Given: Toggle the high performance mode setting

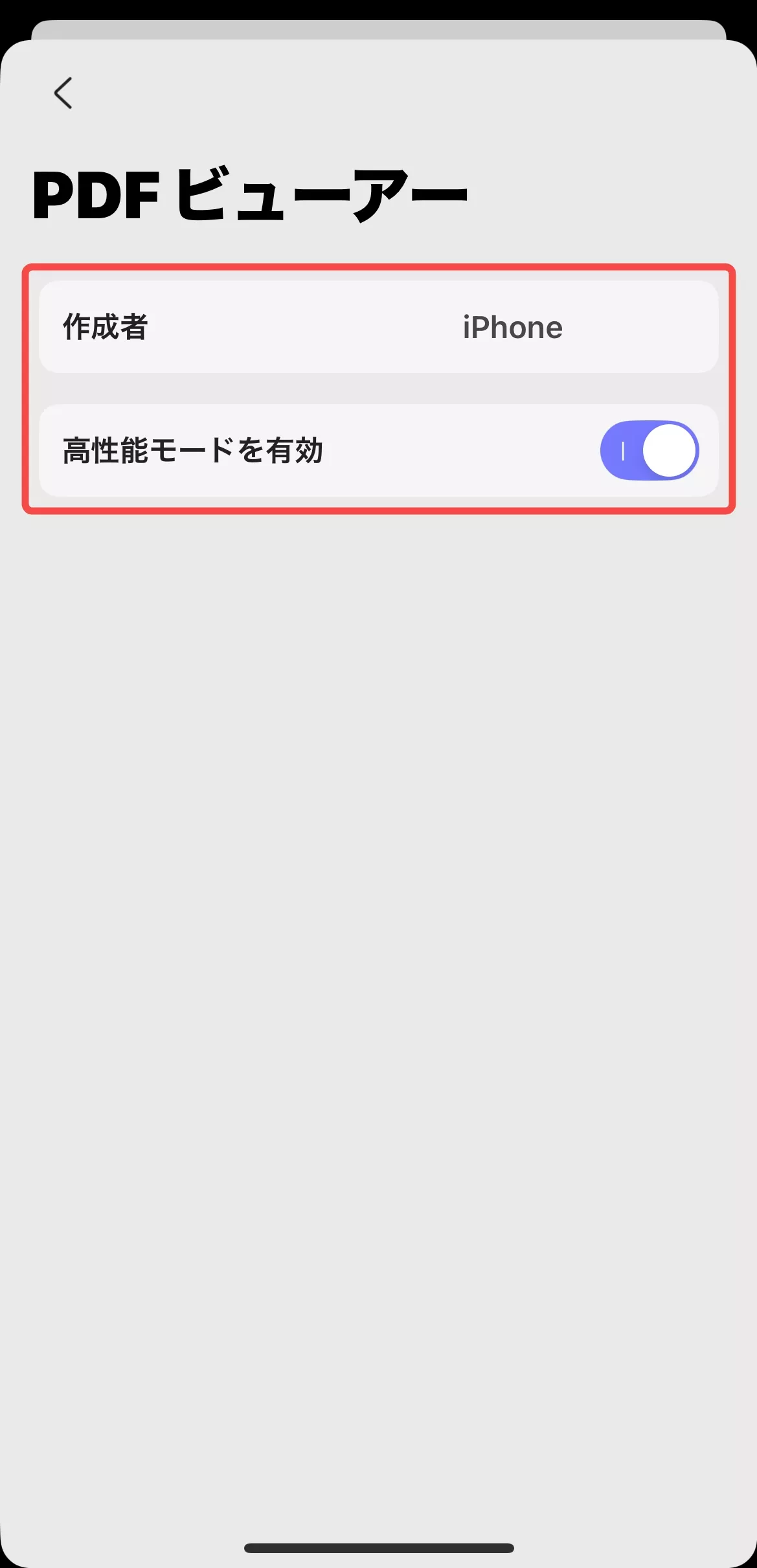Looking at the screenshot, I should (649, 451).
